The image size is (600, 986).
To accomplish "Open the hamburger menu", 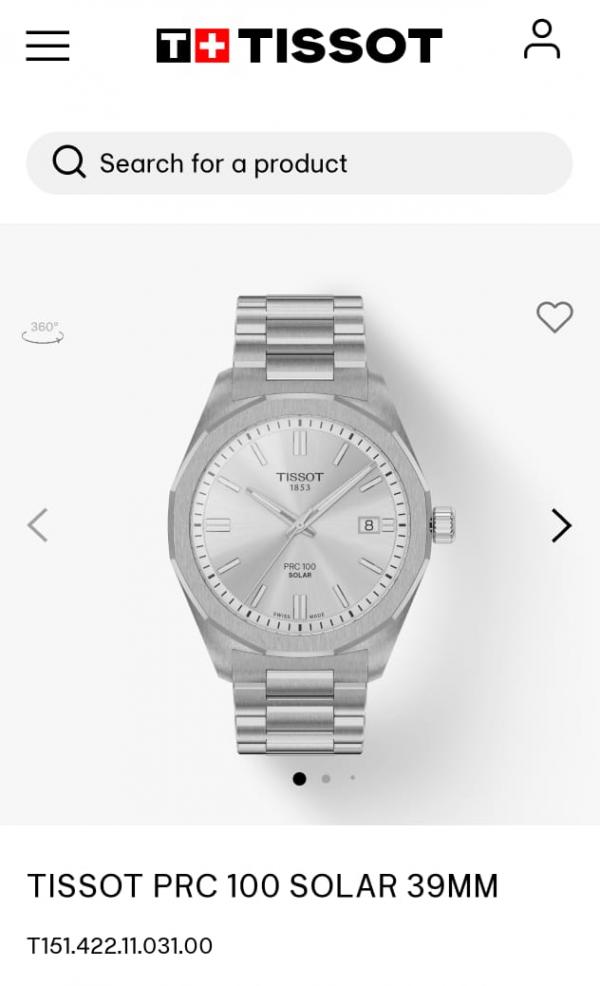I will pos(47,45).
